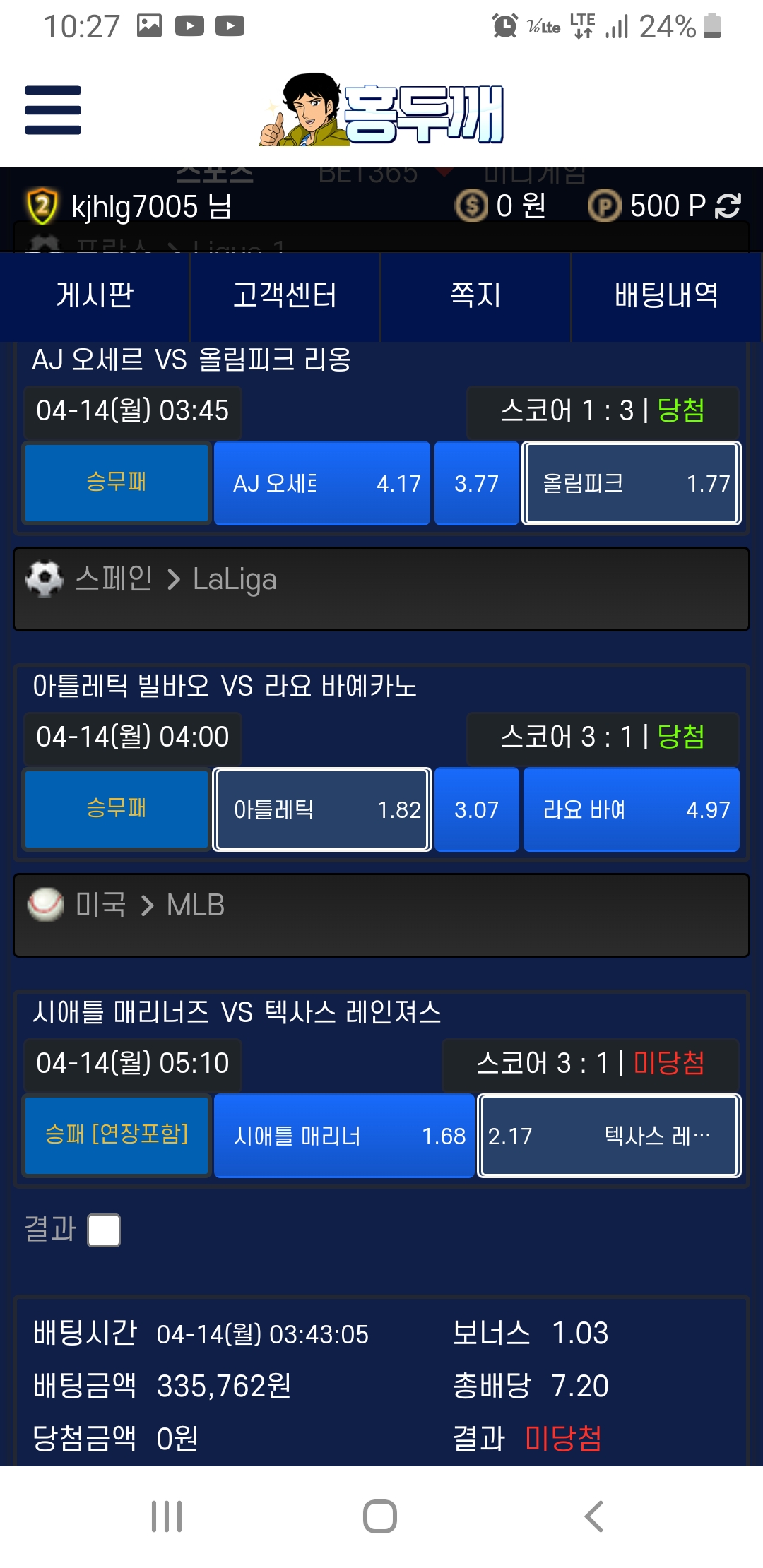
Task: Go to 고객센터 customer center
Action: [x=285, y=295]
